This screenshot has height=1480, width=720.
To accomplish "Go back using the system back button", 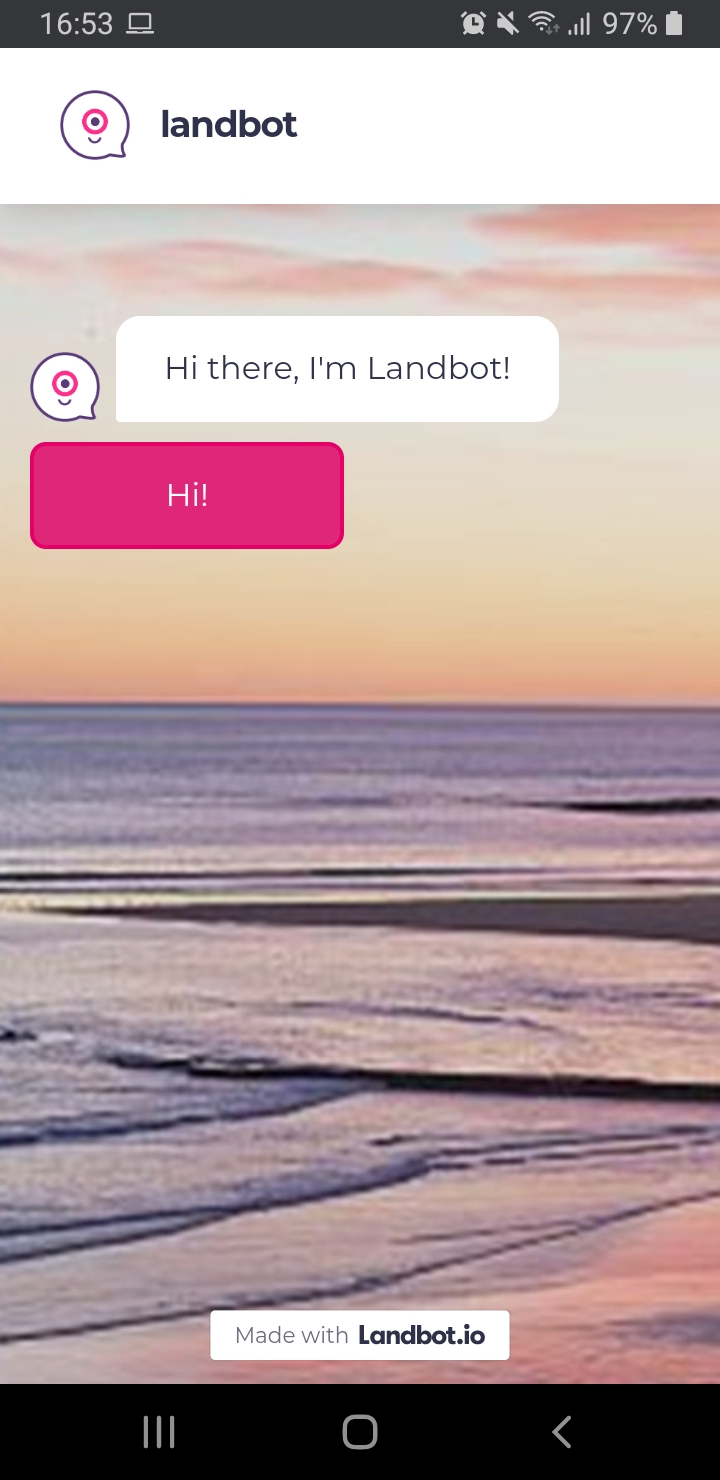I will [562, 1432].
